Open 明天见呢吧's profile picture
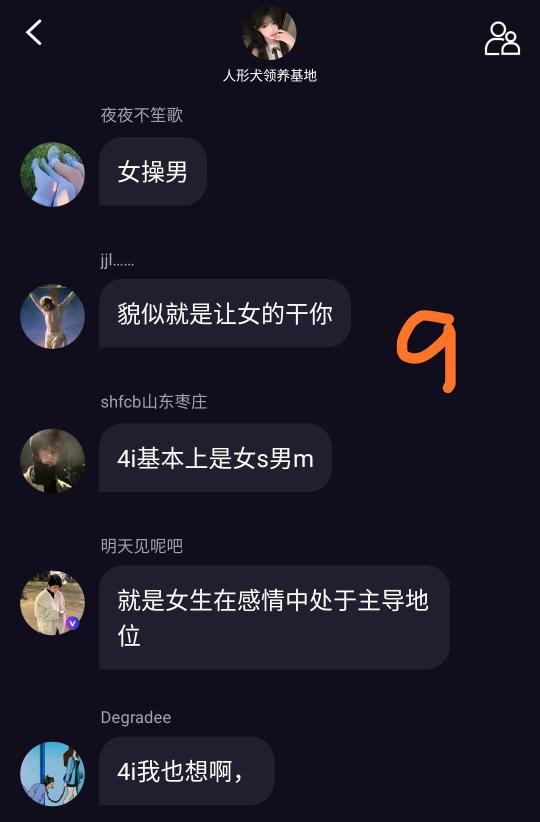This screenshot has height=822, width=540. point(52,603)
